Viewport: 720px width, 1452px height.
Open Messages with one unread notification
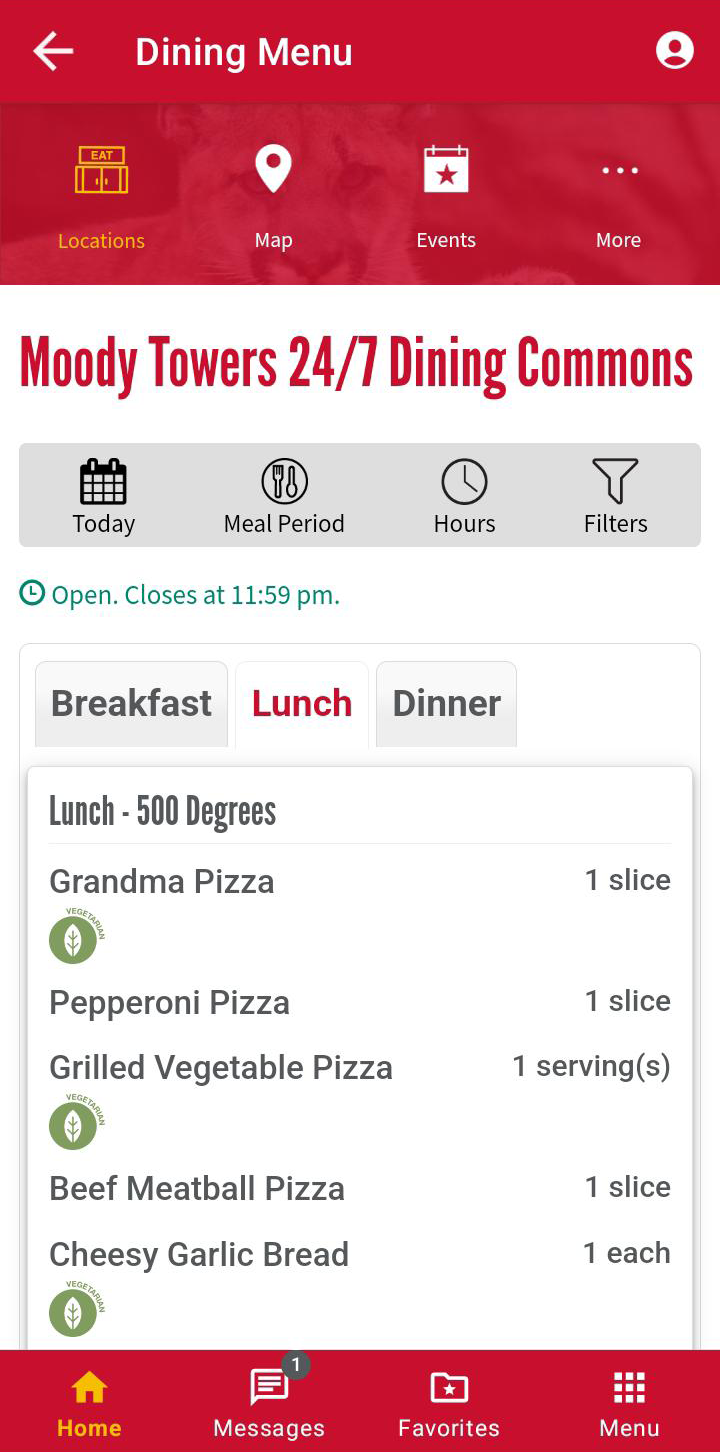click(268, 1400)
